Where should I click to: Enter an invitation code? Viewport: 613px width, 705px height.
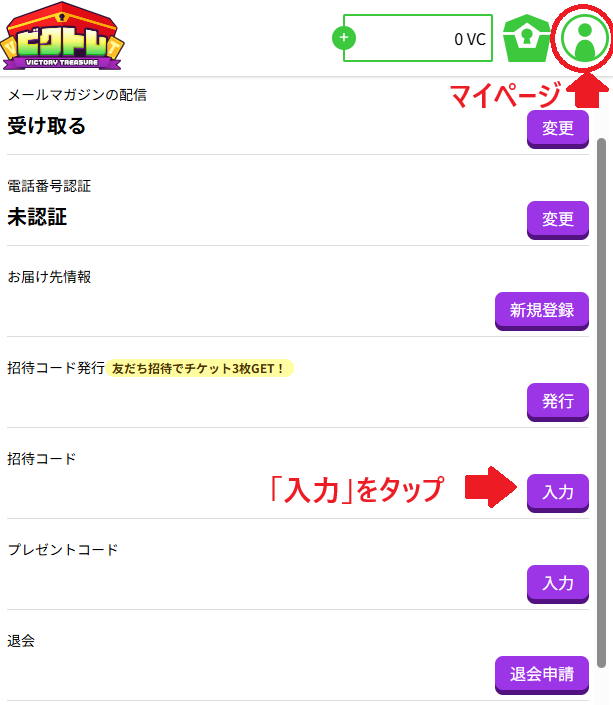[557, 492]
